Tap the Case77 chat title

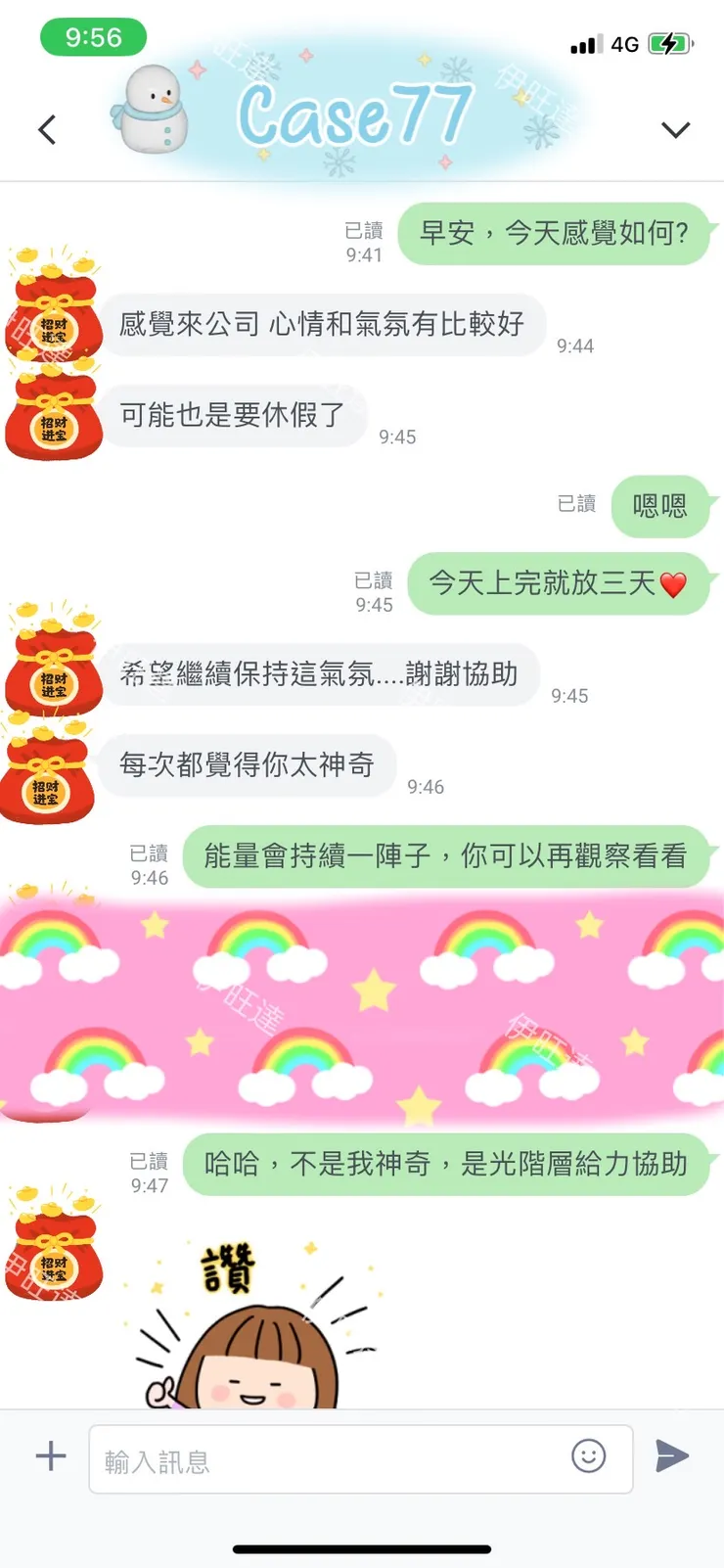tap(355, 113)
